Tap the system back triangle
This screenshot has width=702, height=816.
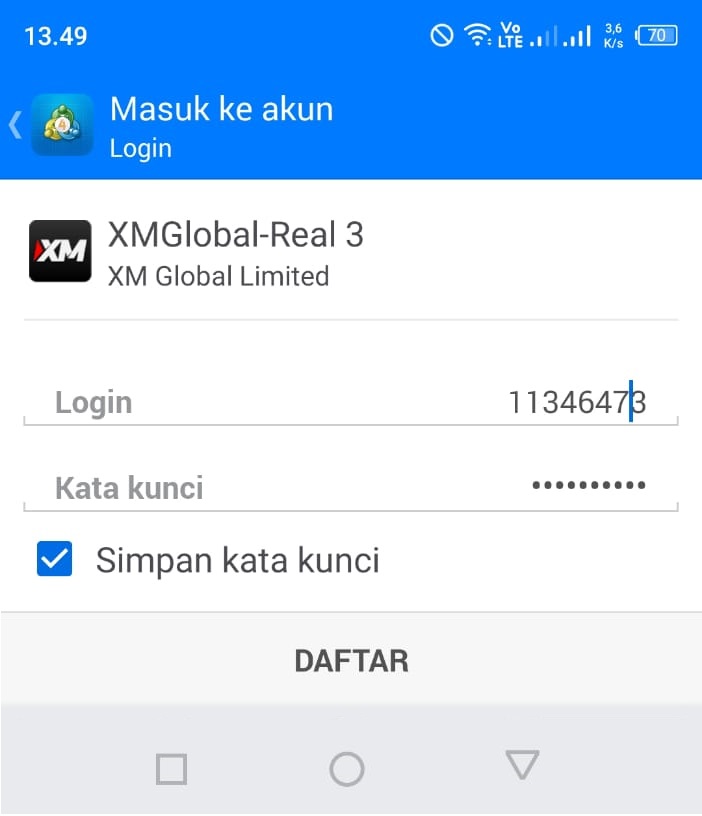pos(522,766)
